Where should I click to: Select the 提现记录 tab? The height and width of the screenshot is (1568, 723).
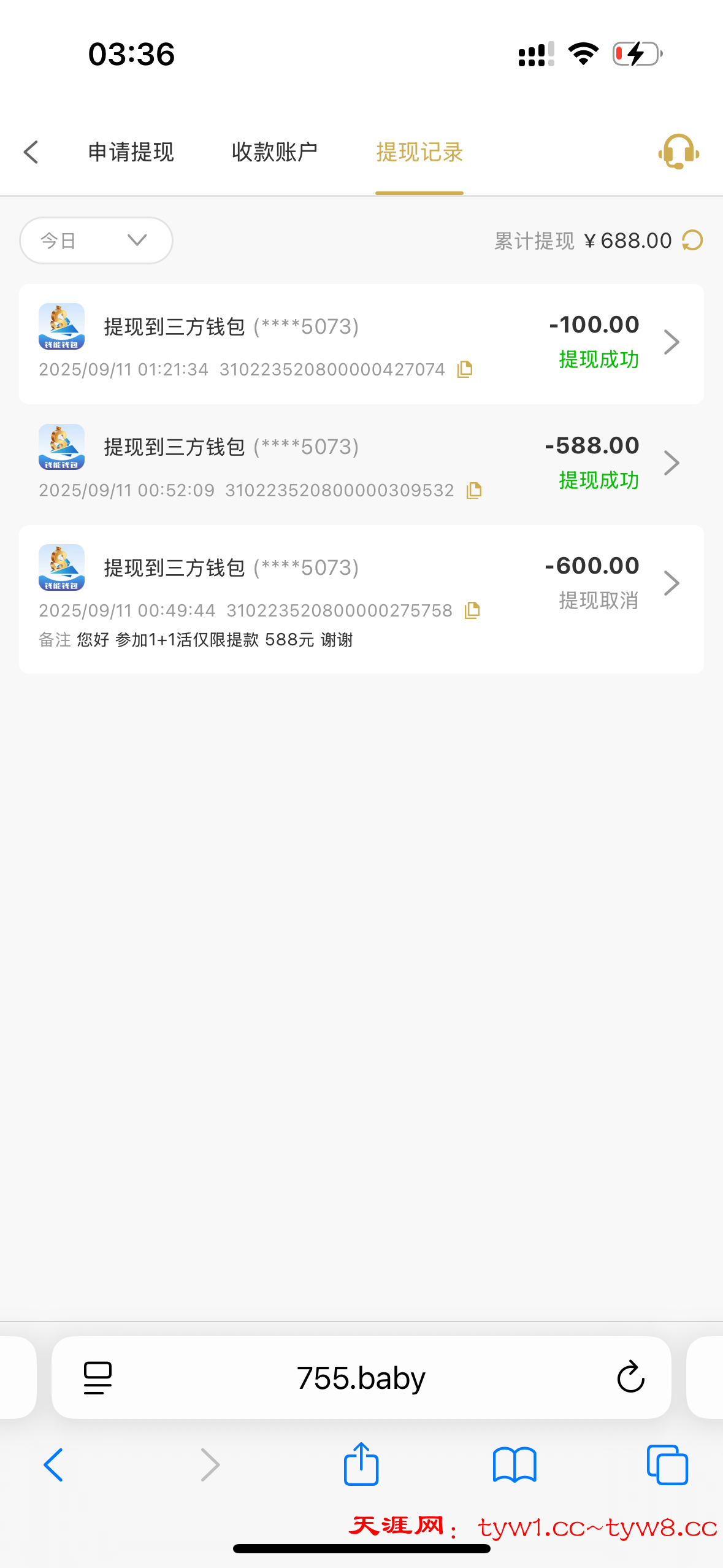coord(419,152)
